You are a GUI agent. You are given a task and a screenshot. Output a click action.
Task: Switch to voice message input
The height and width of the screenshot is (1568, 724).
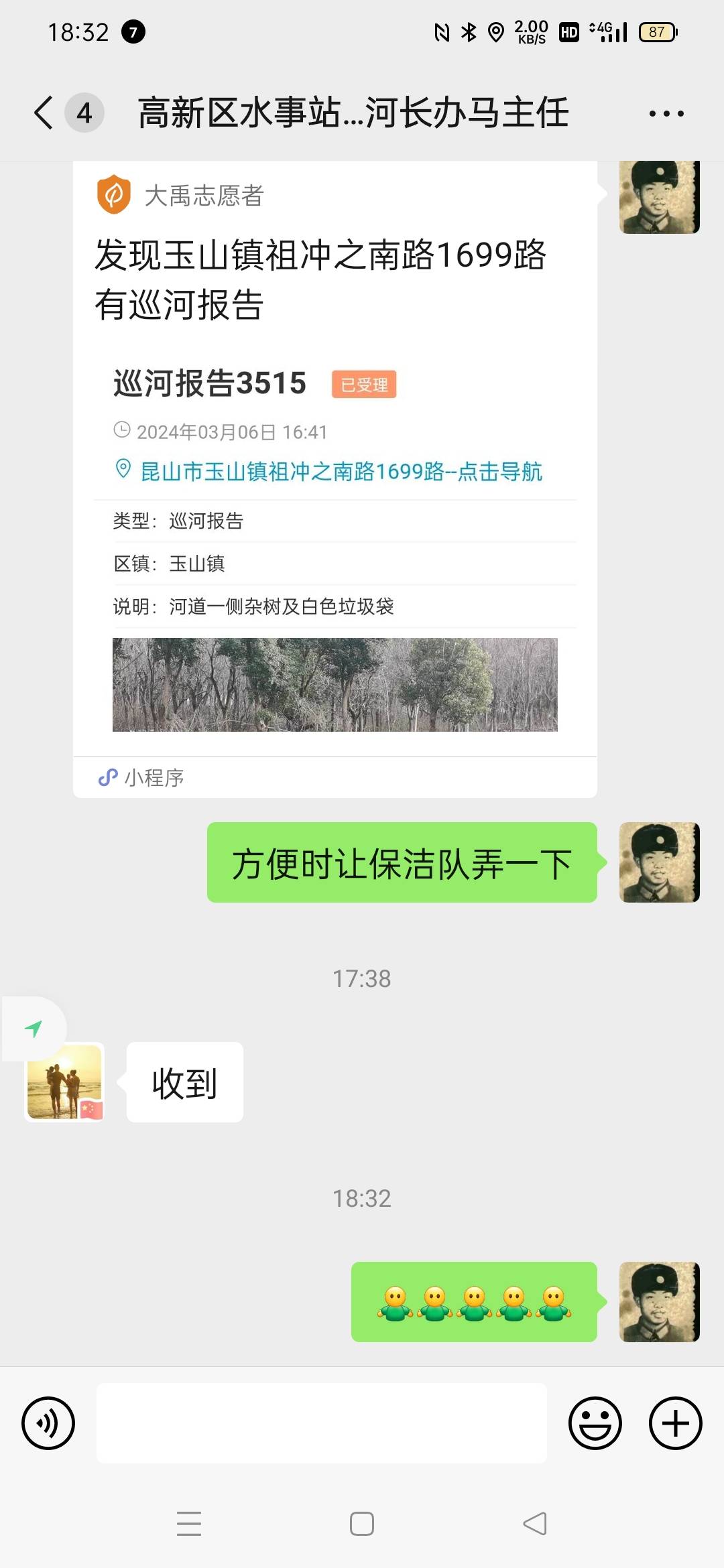[48, 1423]
